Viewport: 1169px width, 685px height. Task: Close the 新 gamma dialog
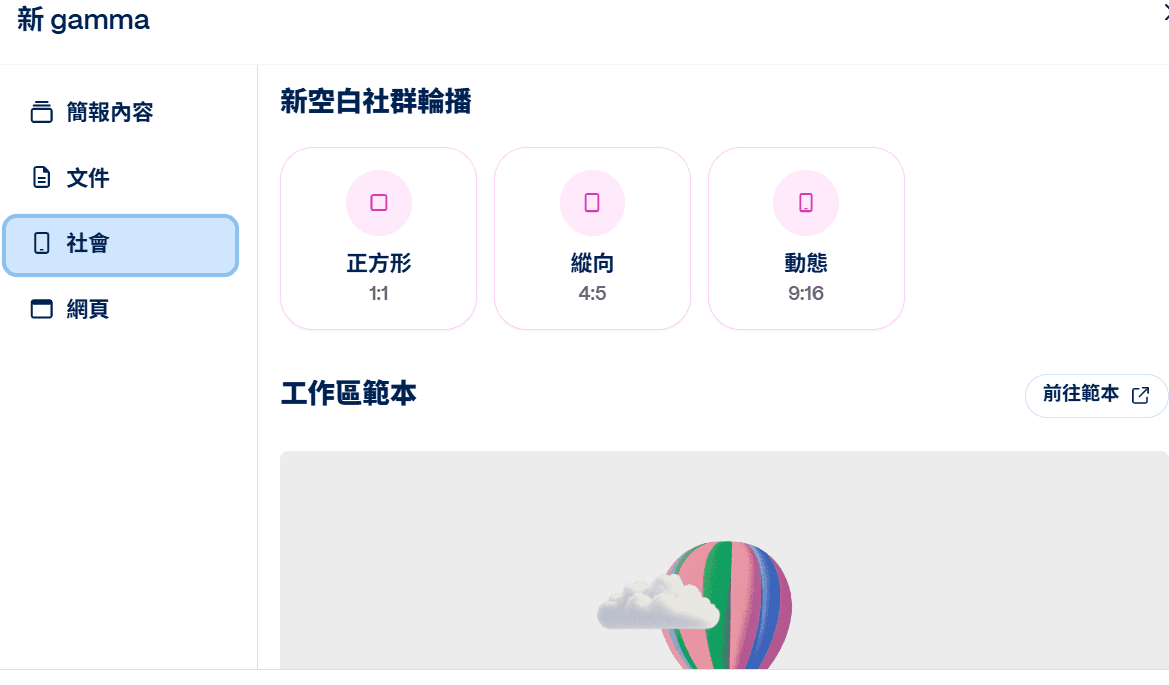click(1165, 11)
